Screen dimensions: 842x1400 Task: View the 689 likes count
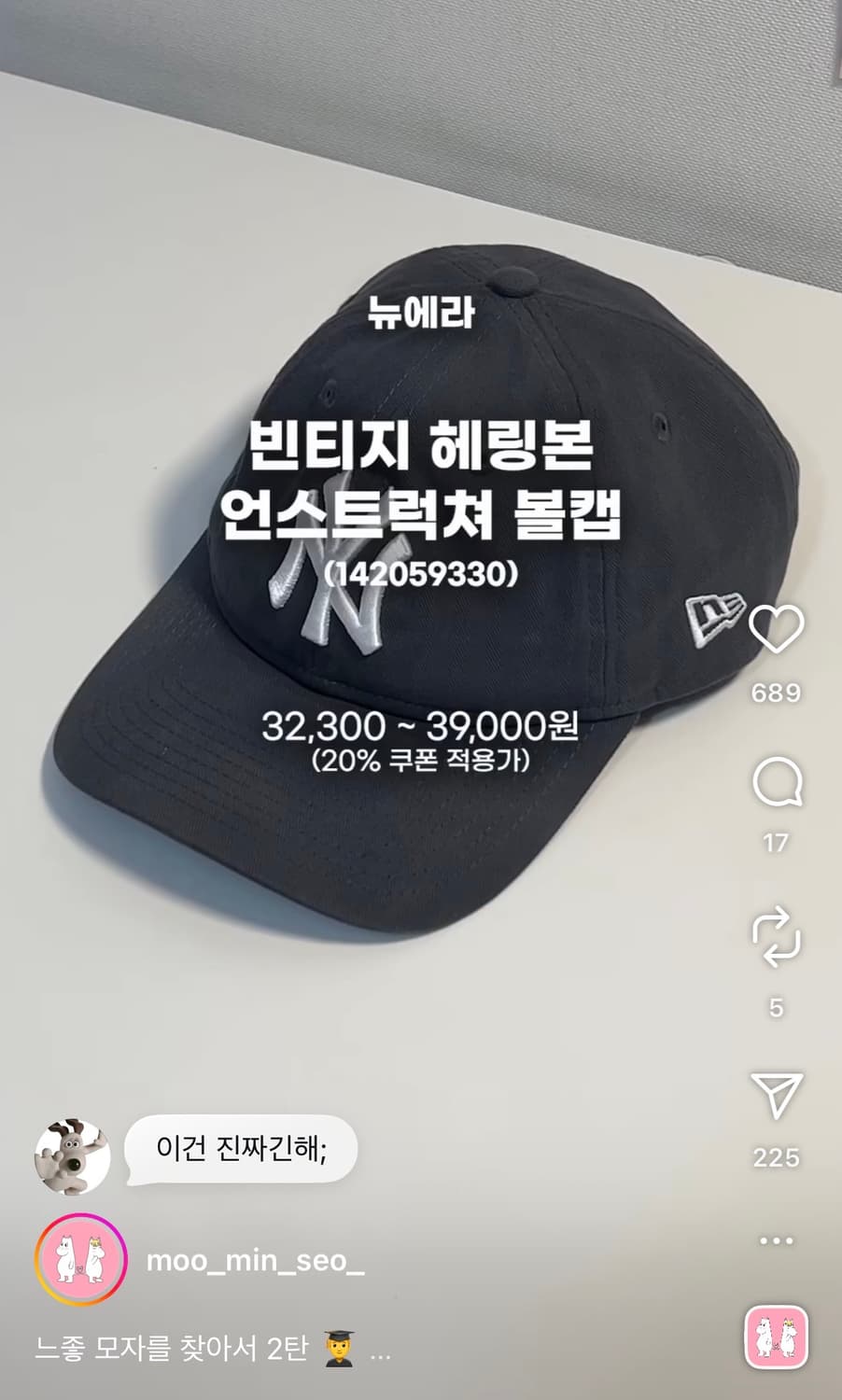(775, 694)
